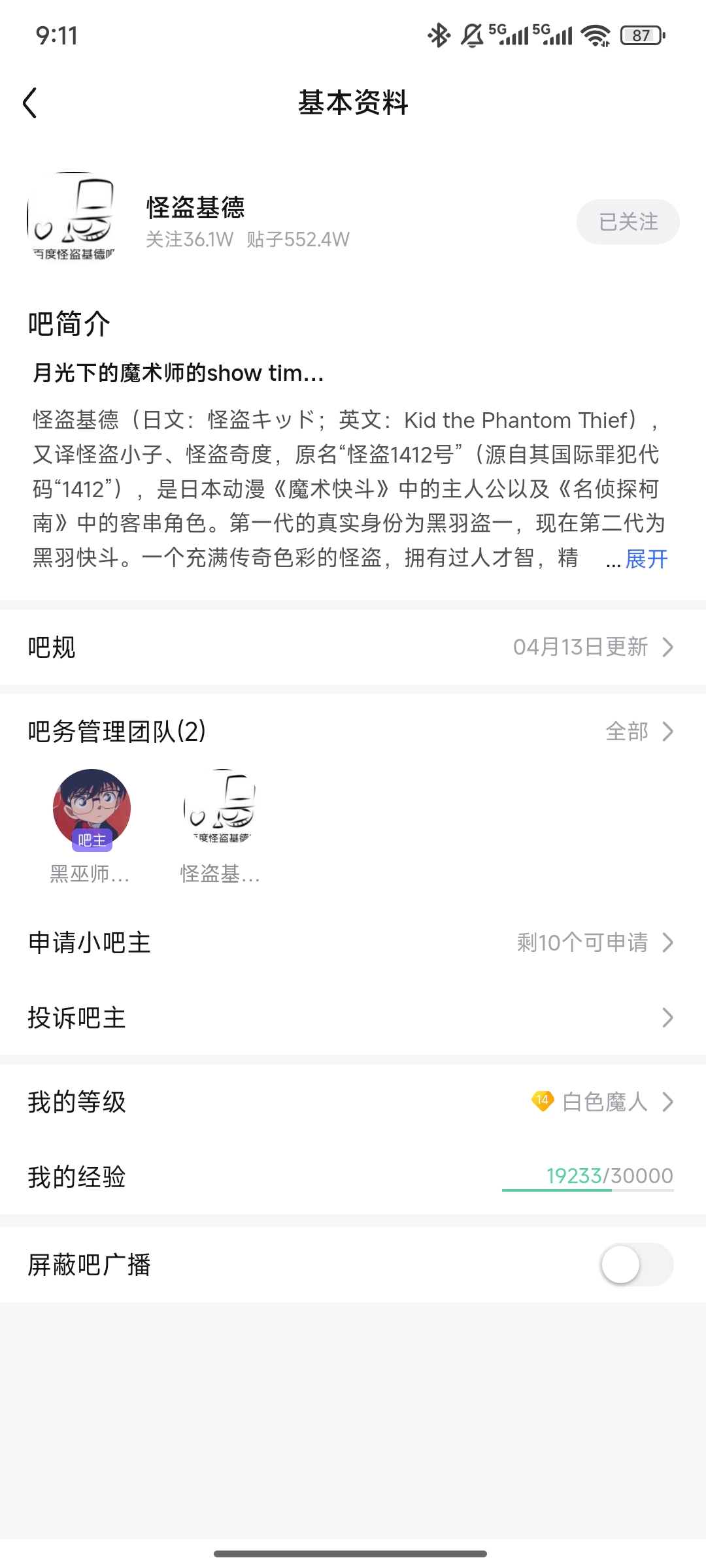Image resolution: width=706 pixels, height=1568 pixels.
Task: View 全部 of the 吧务管理团队
Action: click(638, 732)
